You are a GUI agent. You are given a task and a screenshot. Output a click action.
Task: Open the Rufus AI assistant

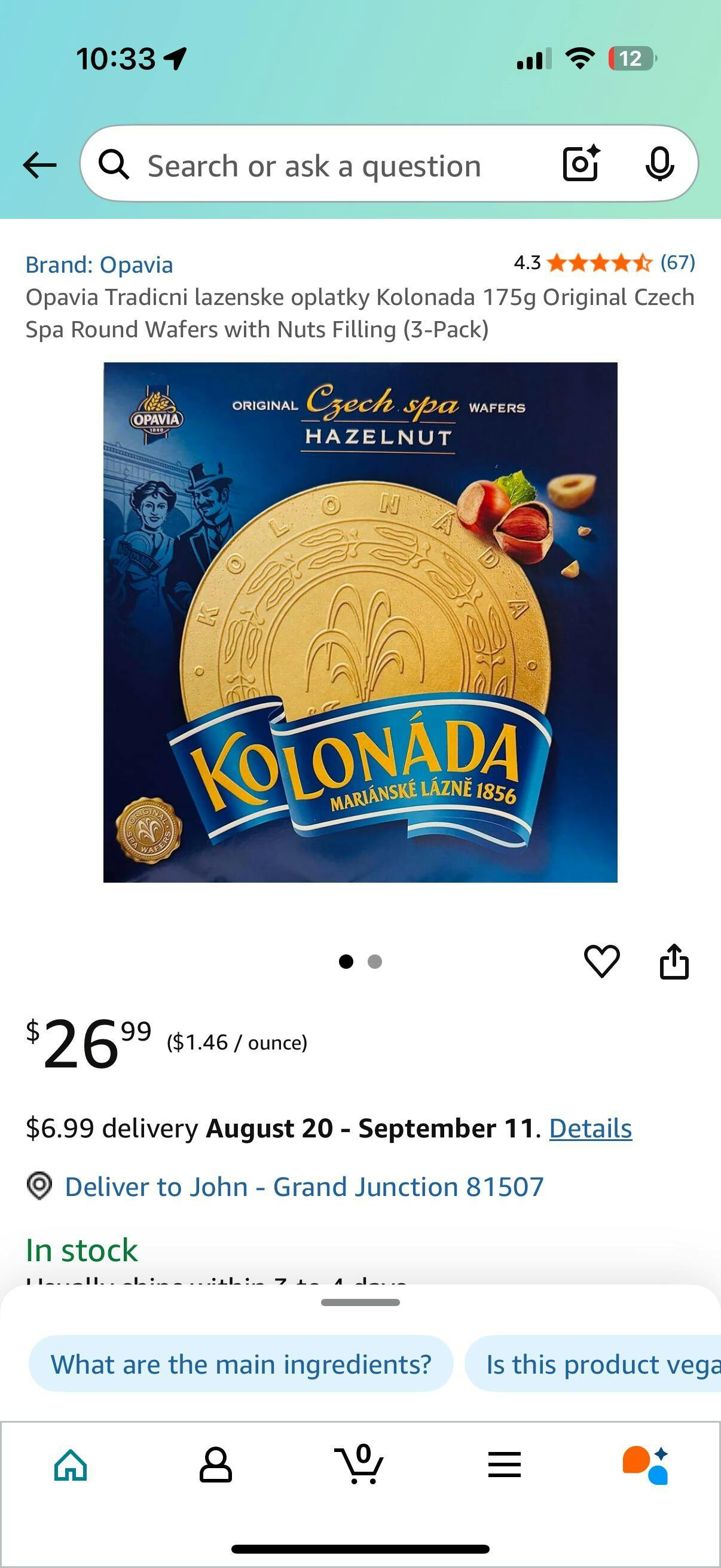pos(646,1465)
